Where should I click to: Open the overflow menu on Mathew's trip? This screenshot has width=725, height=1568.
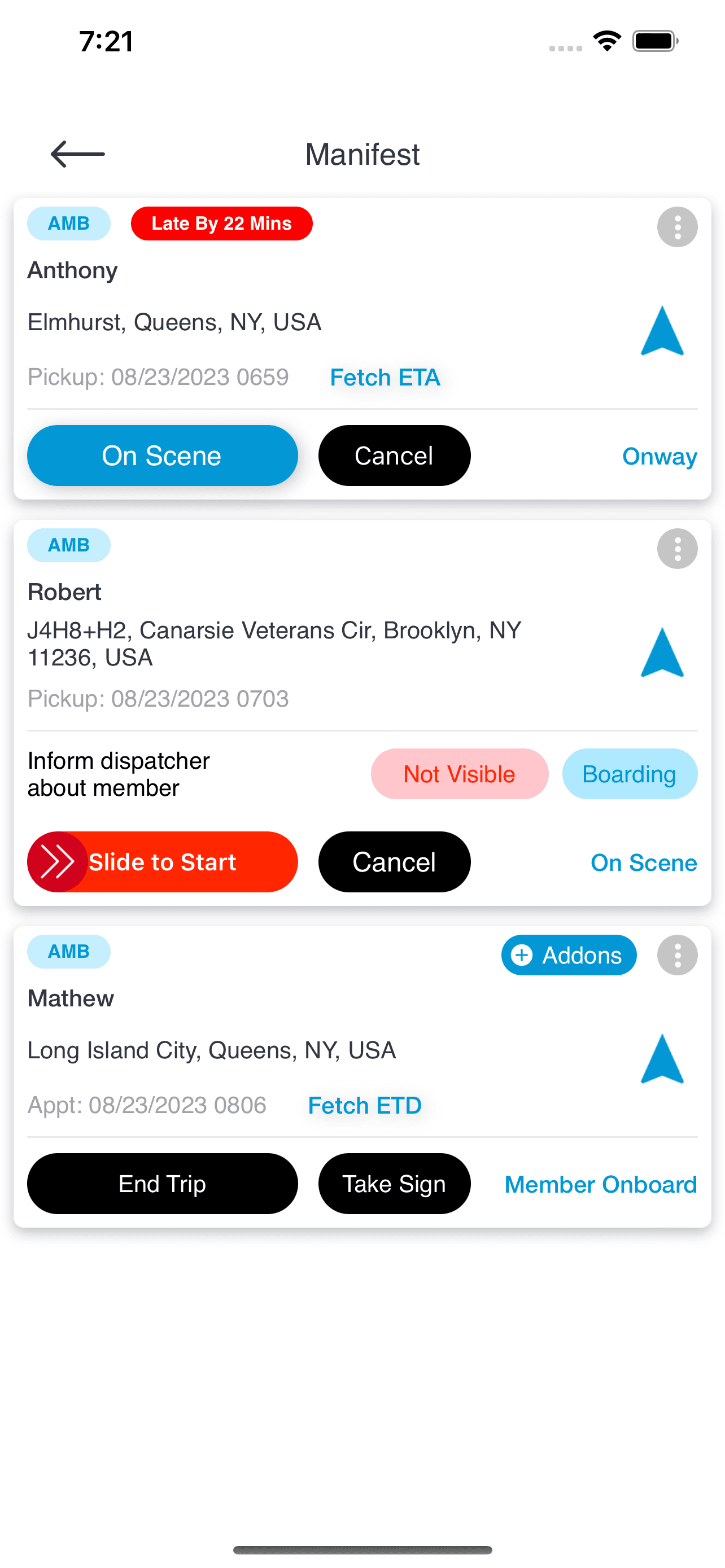point(677,955)
